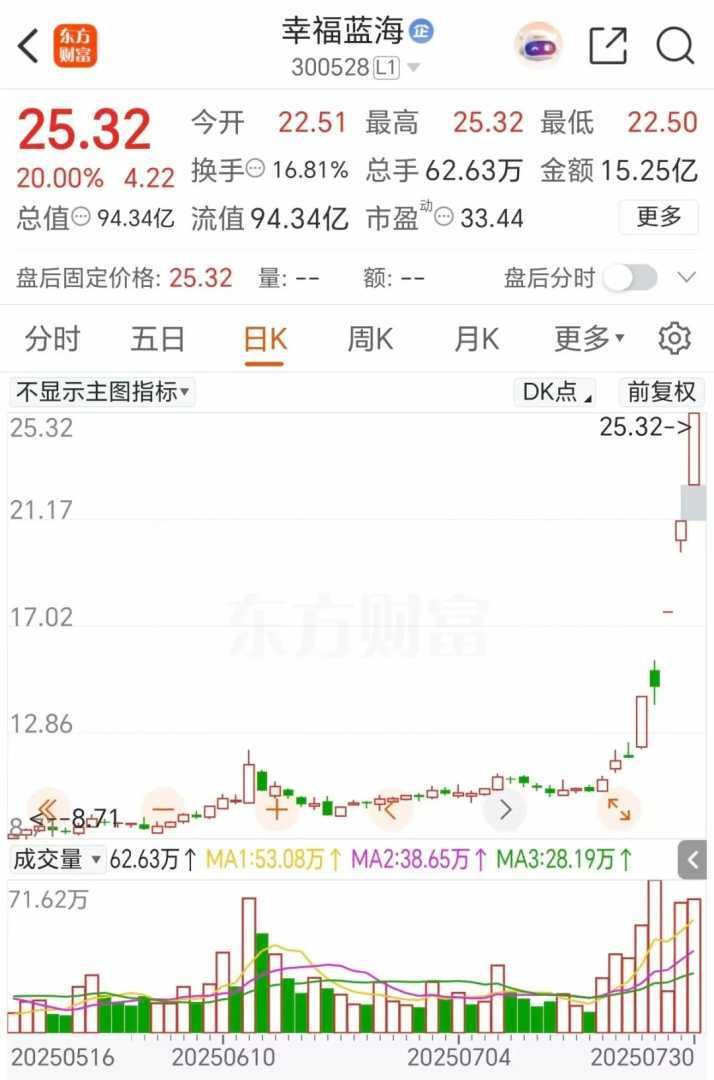The image size is (714, 1080).
Task: Select the 日K tab
Action: pos(265,339)
